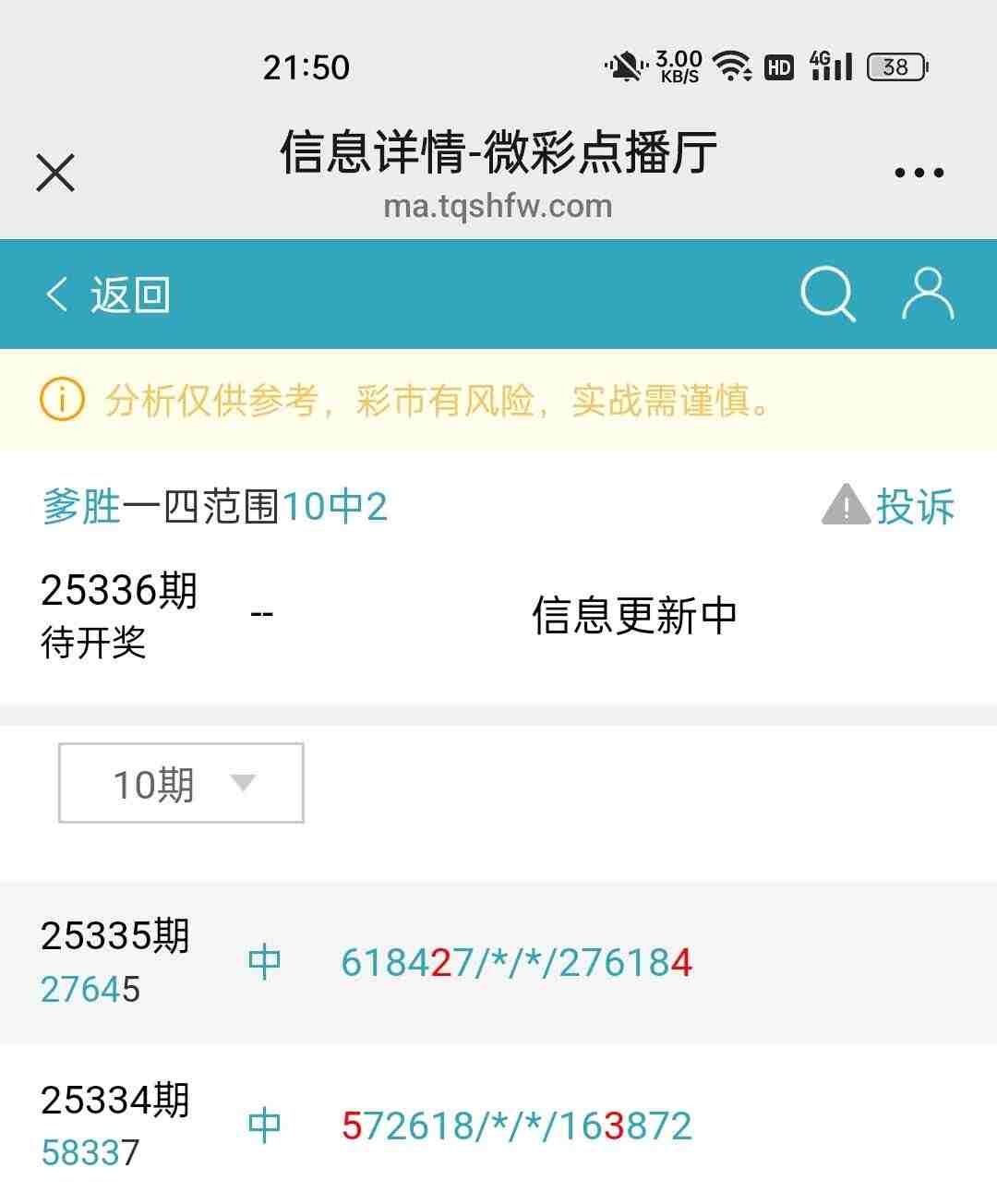Screen dimensions: 997x1204
Task: Open the 10期 period selector dropdown
Action: click(181, 783)
